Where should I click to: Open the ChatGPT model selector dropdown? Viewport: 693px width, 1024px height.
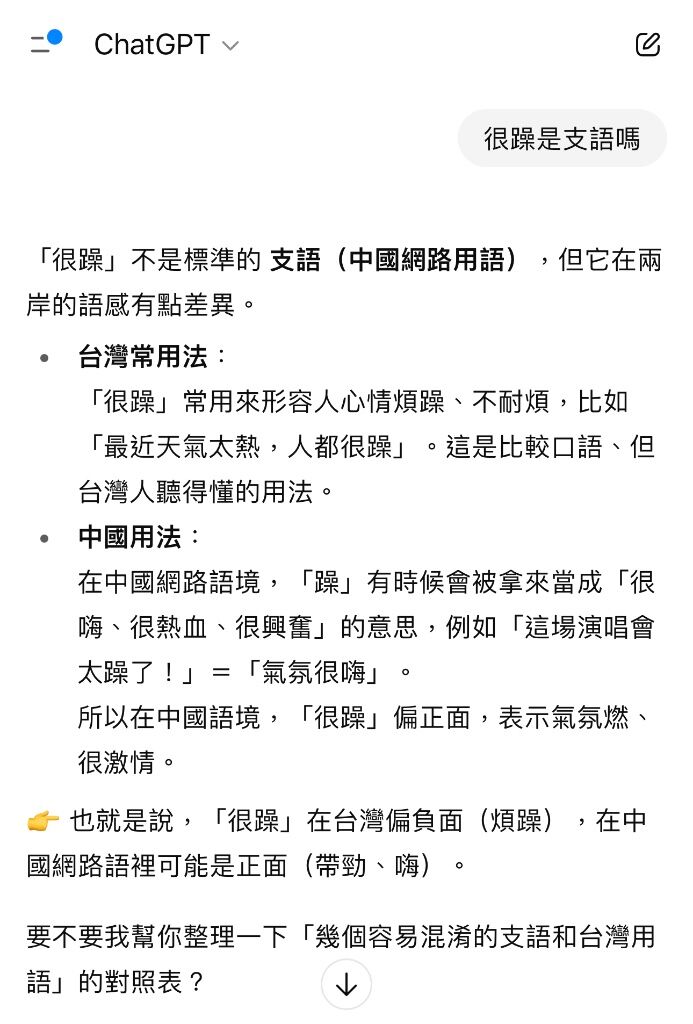tap(166, 45)
